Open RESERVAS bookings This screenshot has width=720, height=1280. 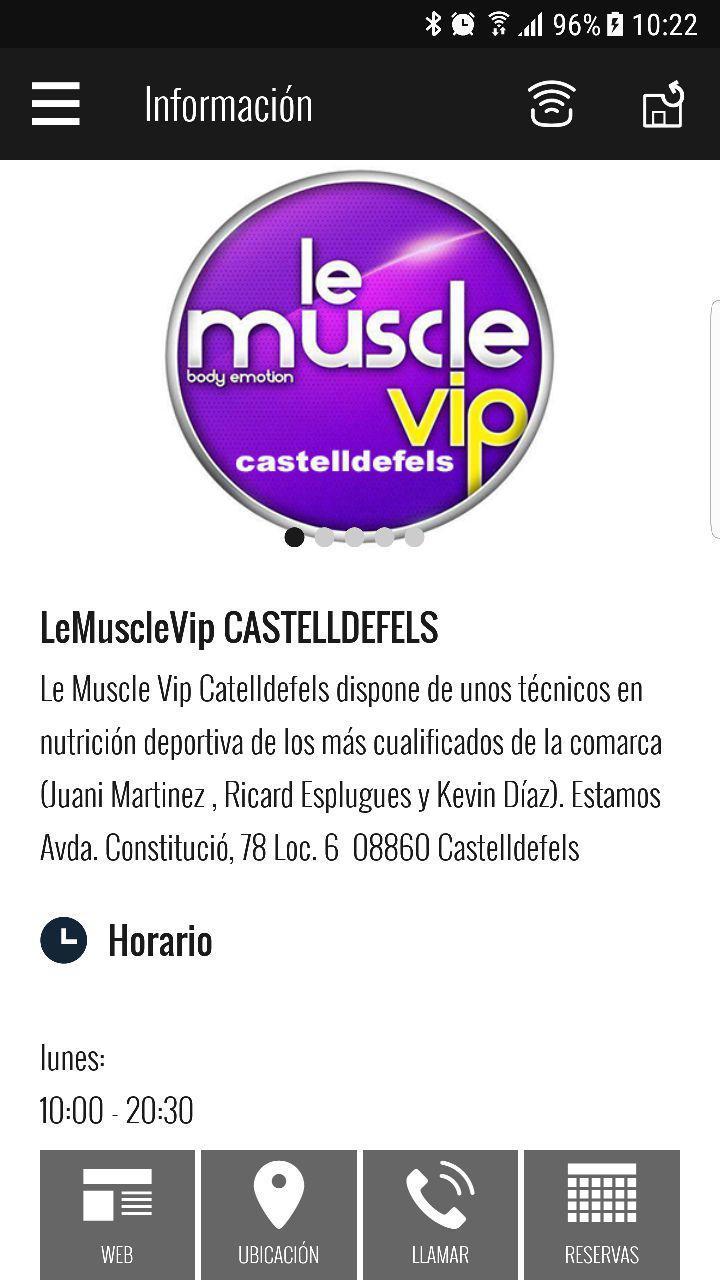602,1215
